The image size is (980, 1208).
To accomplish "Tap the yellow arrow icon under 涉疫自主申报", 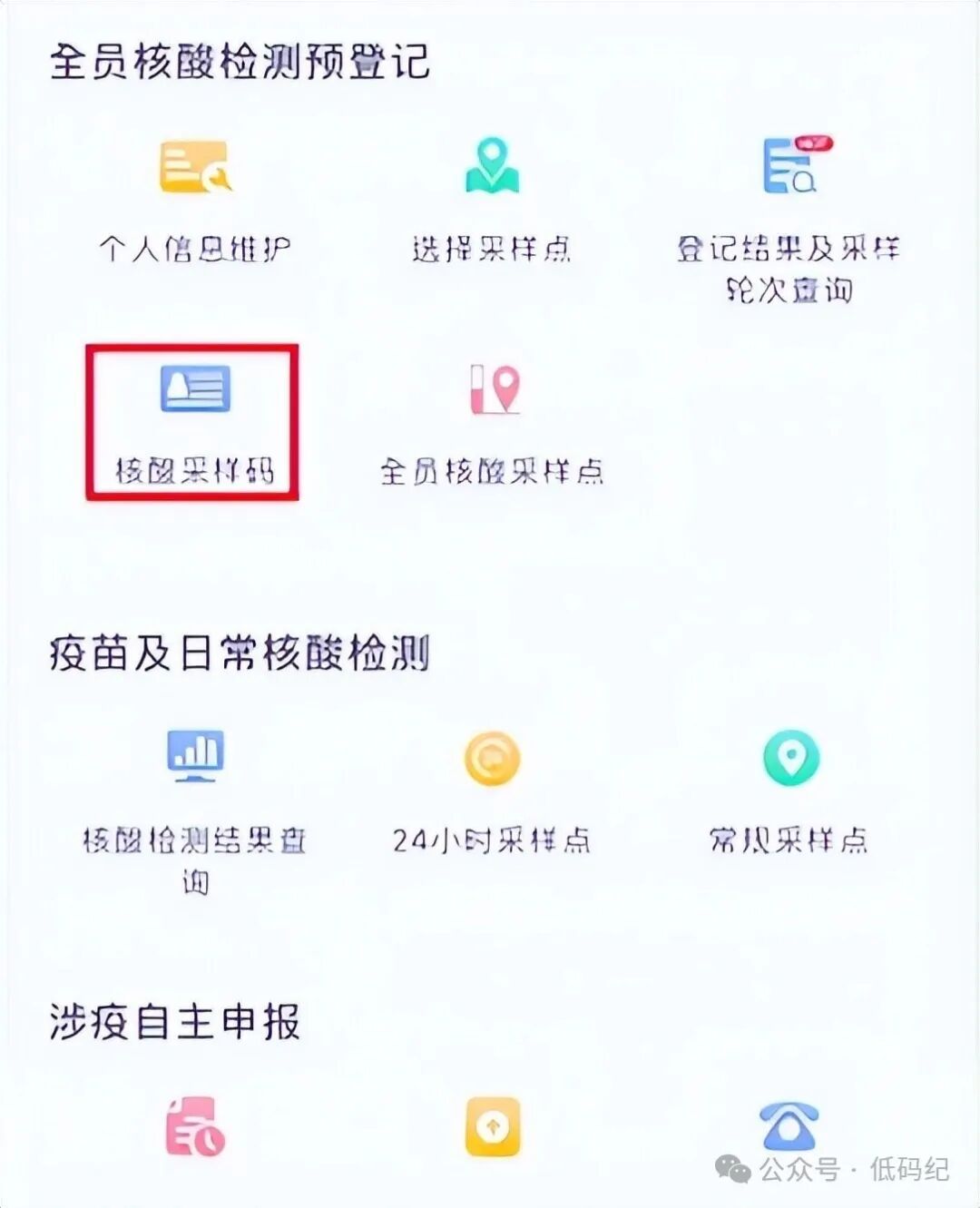I will 493,1127.
